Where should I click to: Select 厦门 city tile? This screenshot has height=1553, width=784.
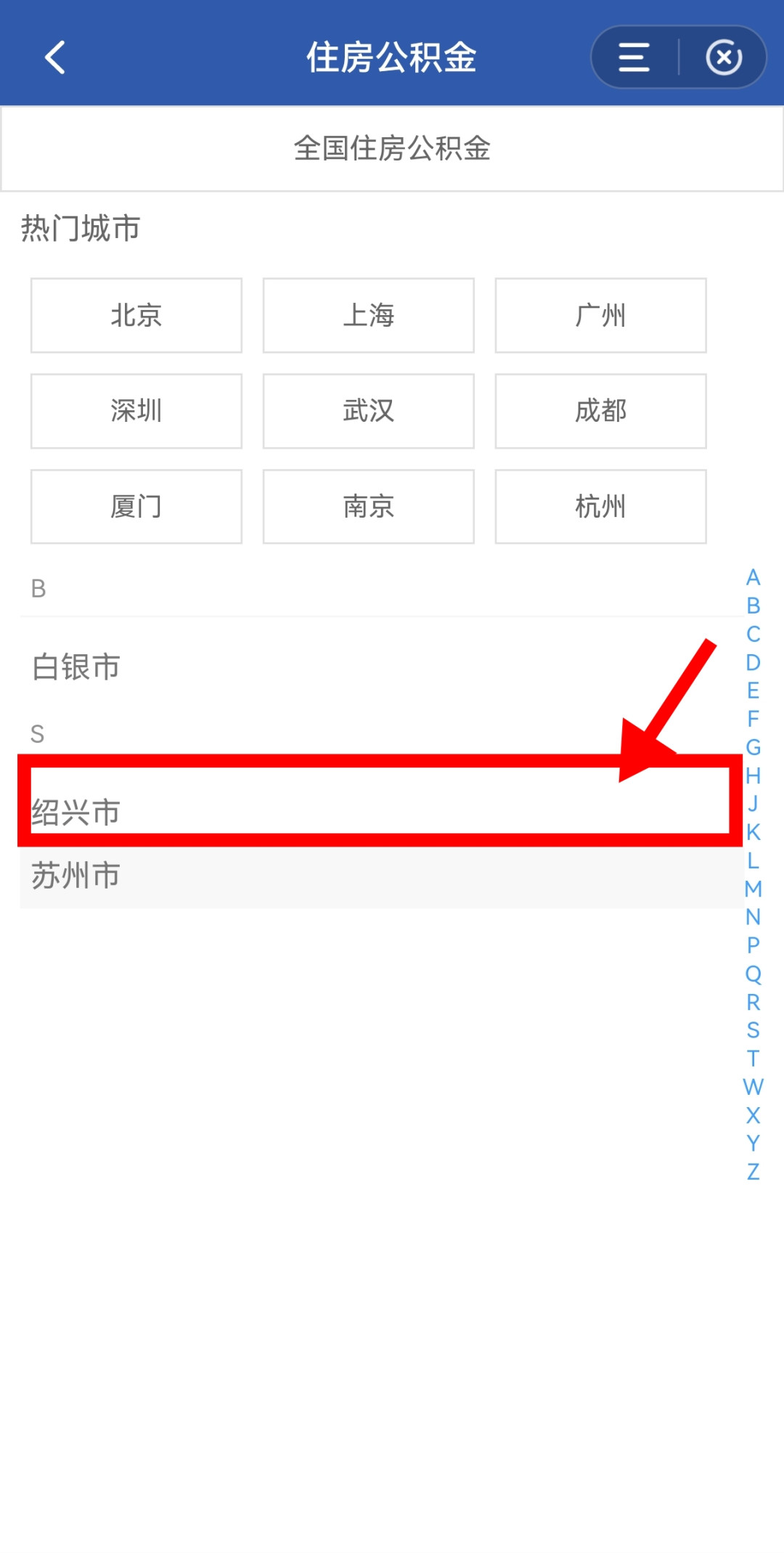136,507
